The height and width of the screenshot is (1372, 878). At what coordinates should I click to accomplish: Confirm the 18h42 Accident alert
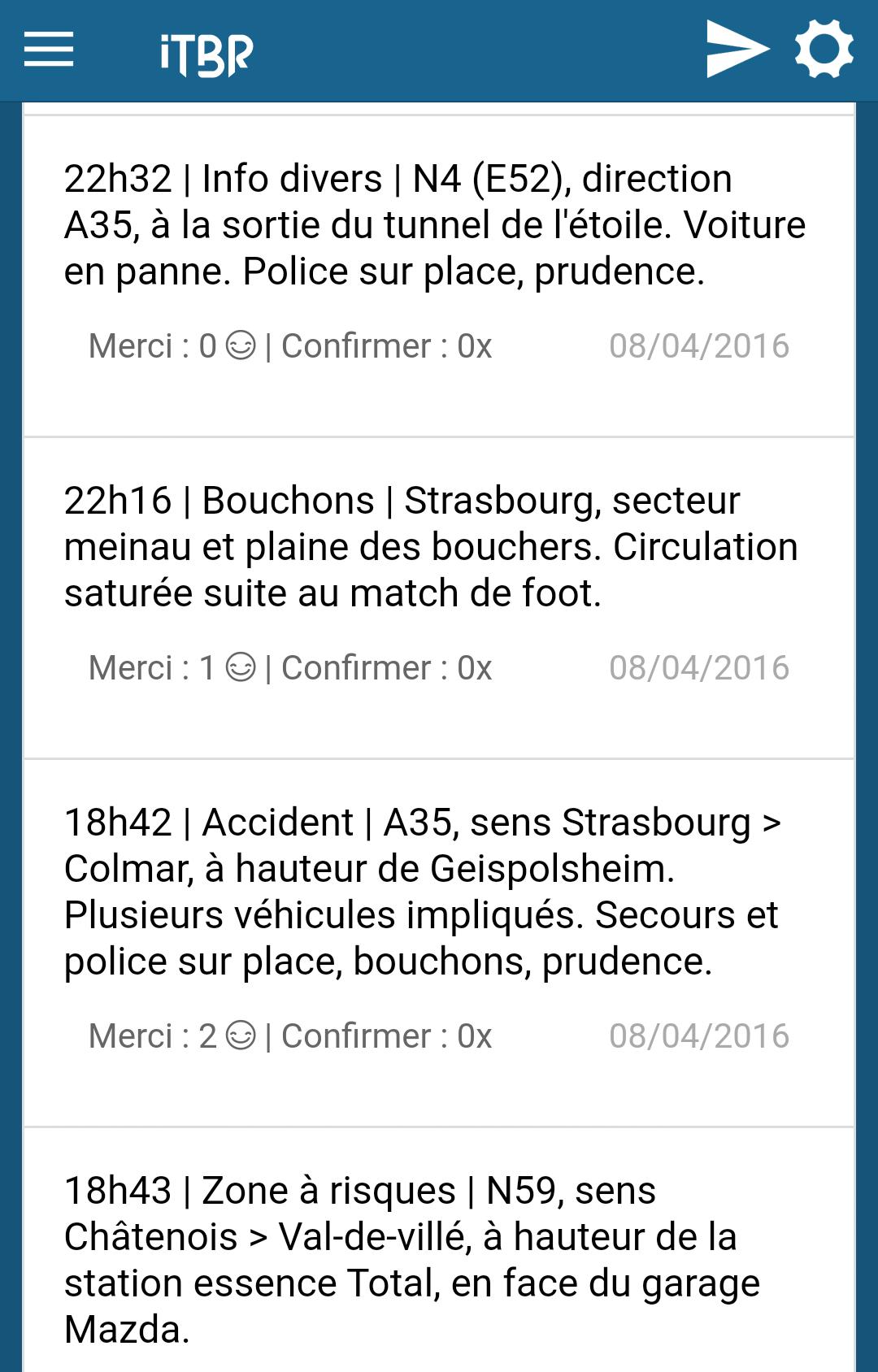pyautogui.click(x=386, y=1036)
